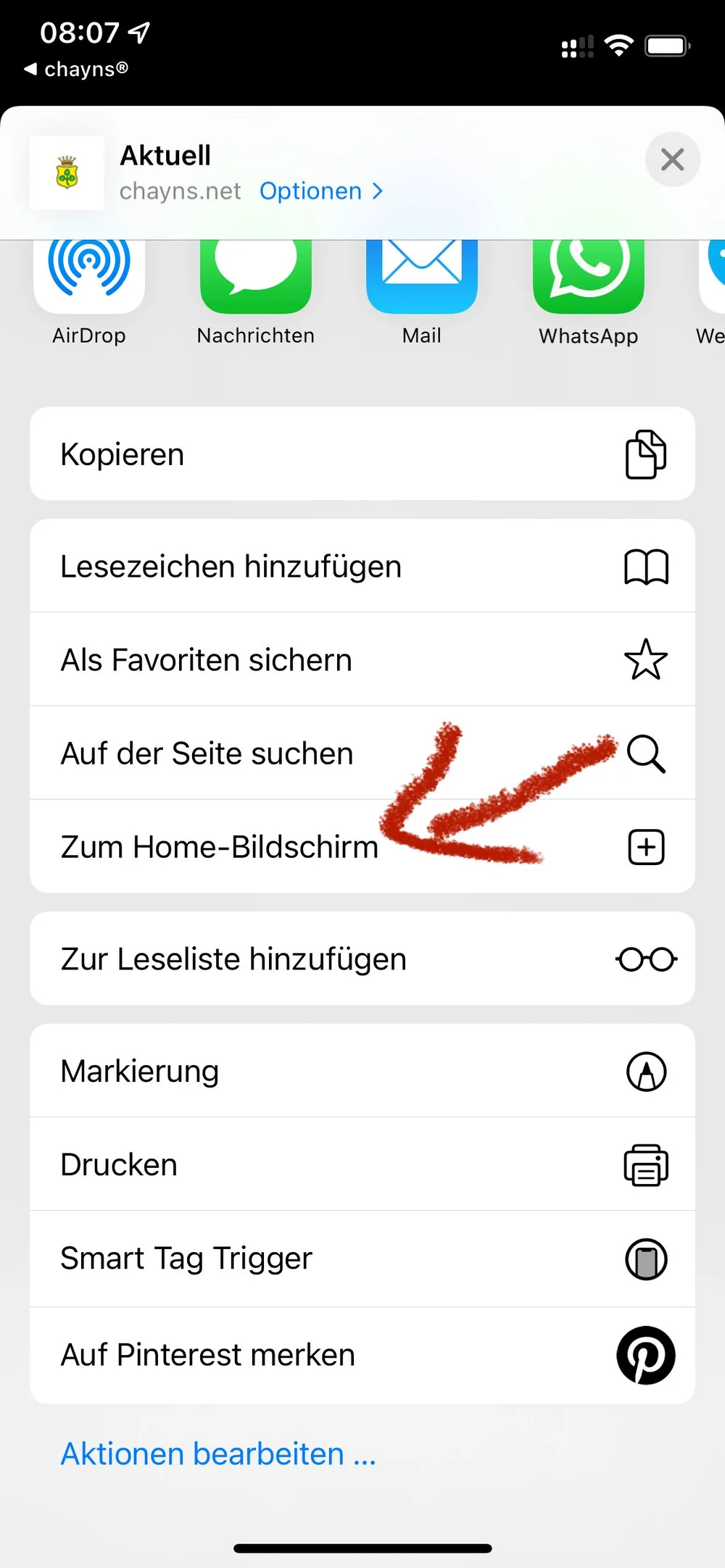The image size is (725, 1568).
Task: Share via AirDrop
Action: pyautogui.click(x=89, y=283)
